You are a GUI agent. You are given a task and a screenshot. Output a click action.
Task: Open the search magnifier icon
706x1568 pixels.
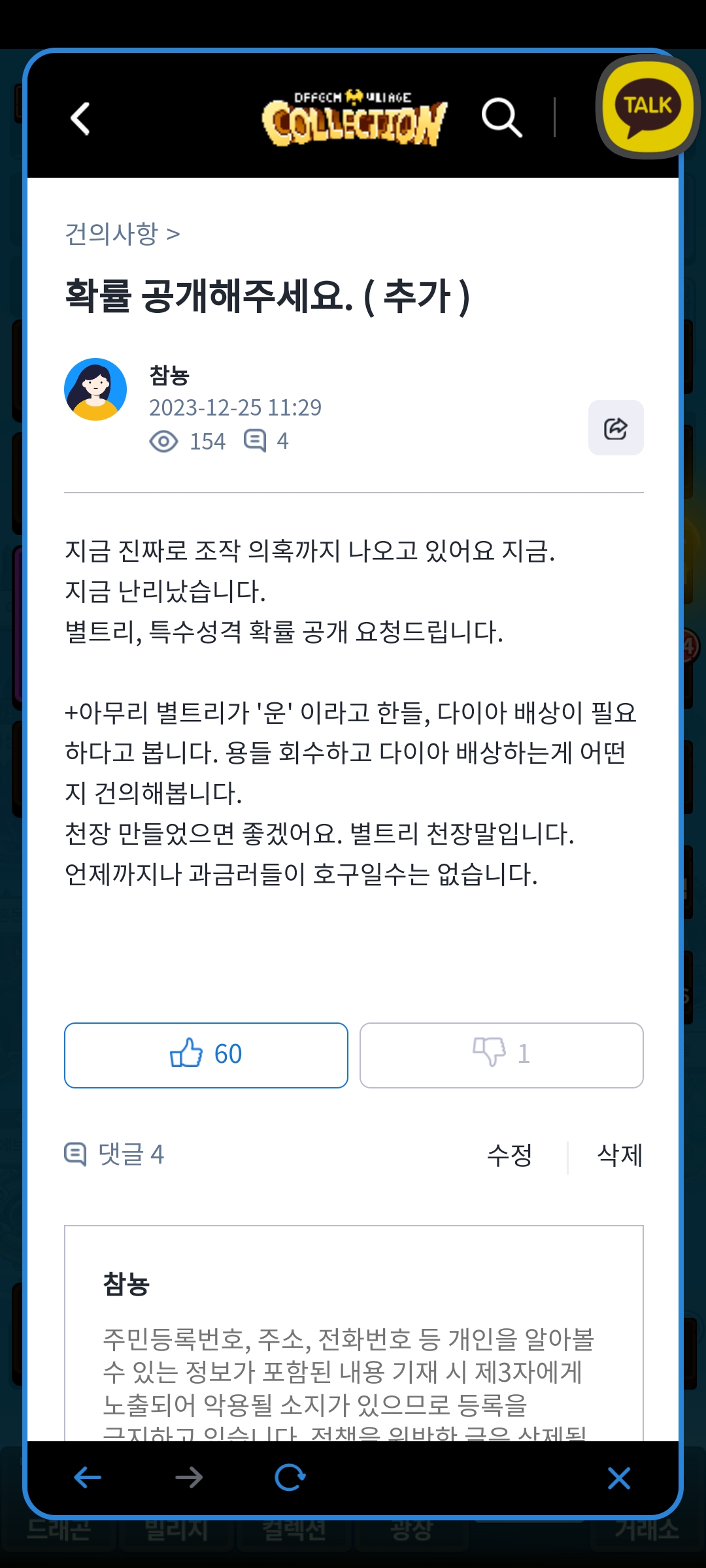501,118
